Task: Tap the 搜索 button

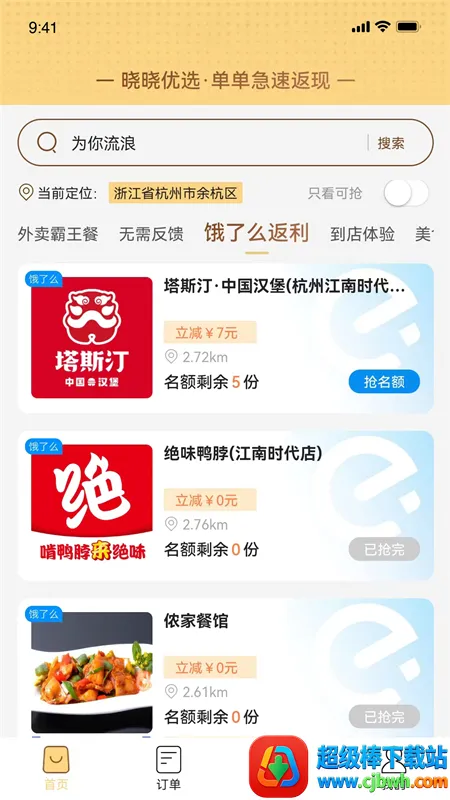Action: tap(391, 143)
